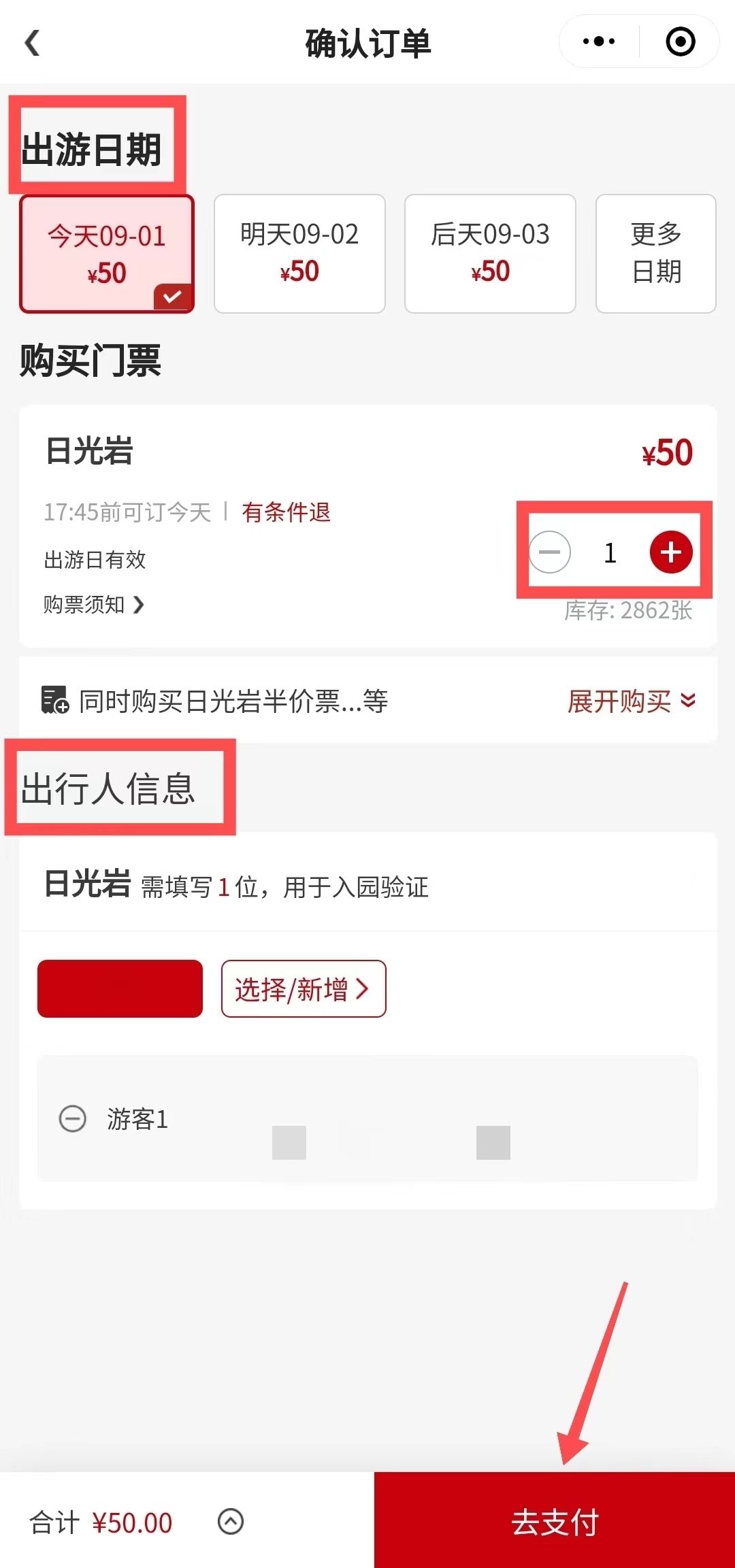Open the mini program three-dot menu
This screenshot has height=1568, width=735.
pyautogui.click(x=599, y=41)
